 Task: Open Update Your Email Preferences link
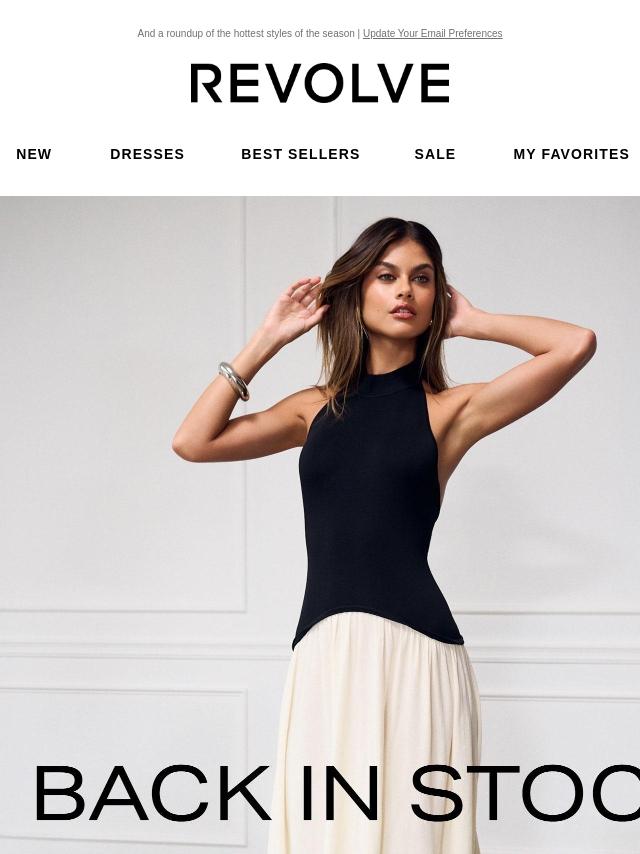point(432,34)
